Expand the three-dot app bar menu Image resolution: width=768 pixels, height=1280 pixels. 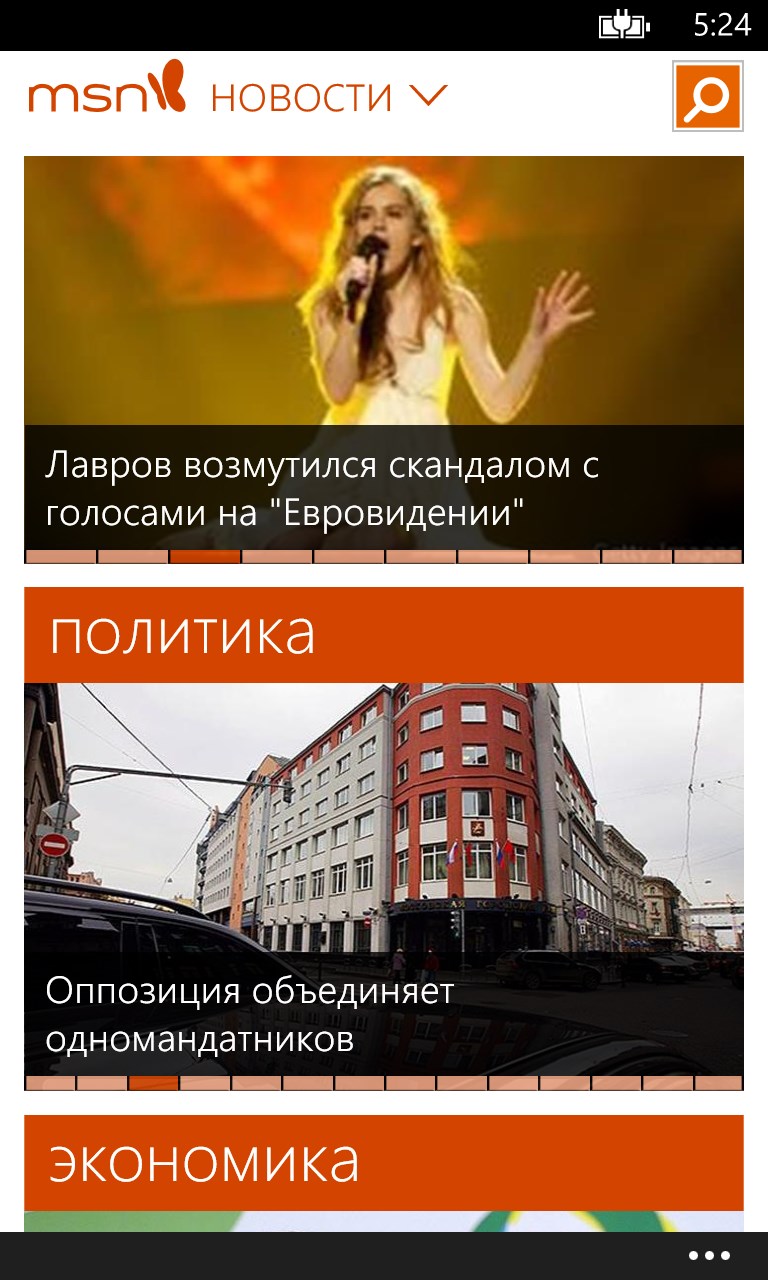(709, 1256)
